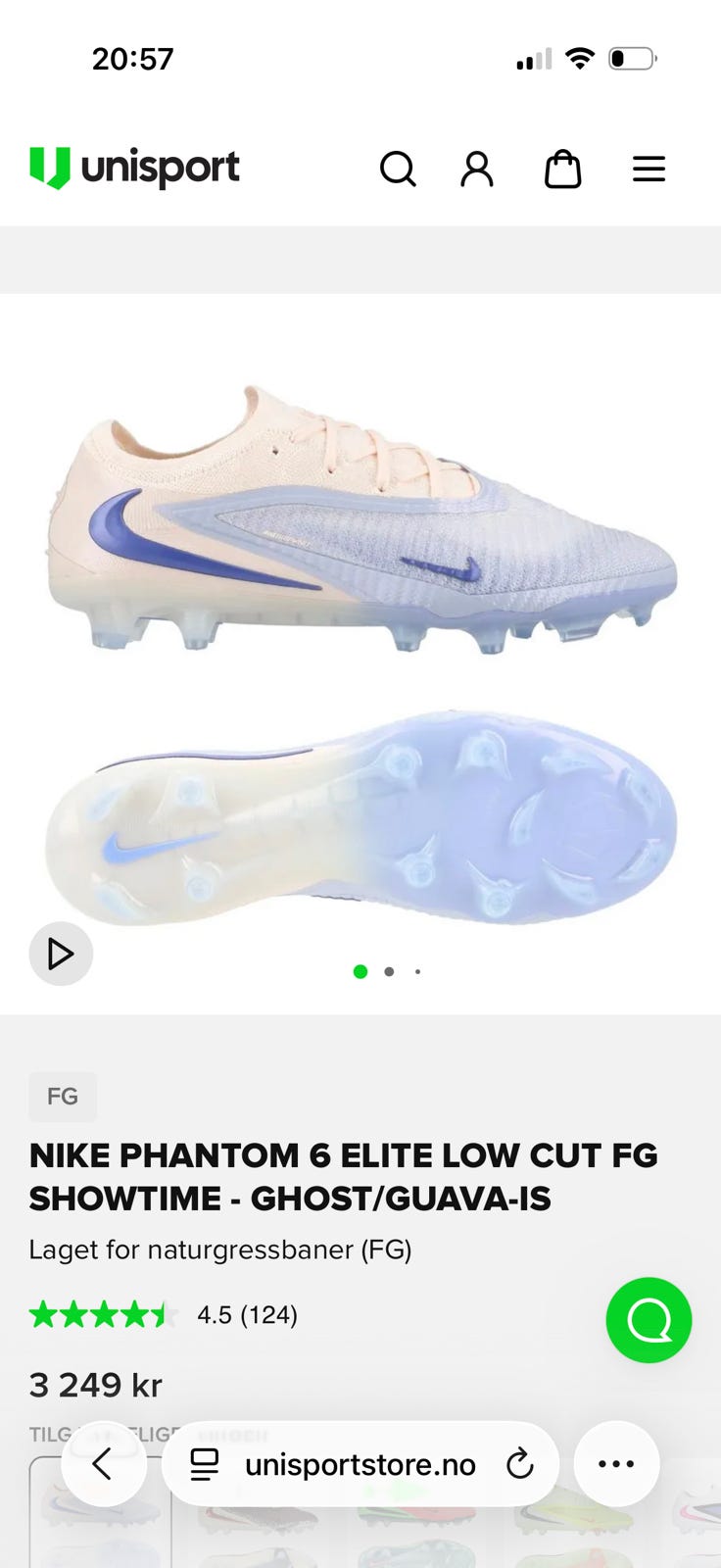
Task: Open the browser's more options menu
Action: [616, 1464]
